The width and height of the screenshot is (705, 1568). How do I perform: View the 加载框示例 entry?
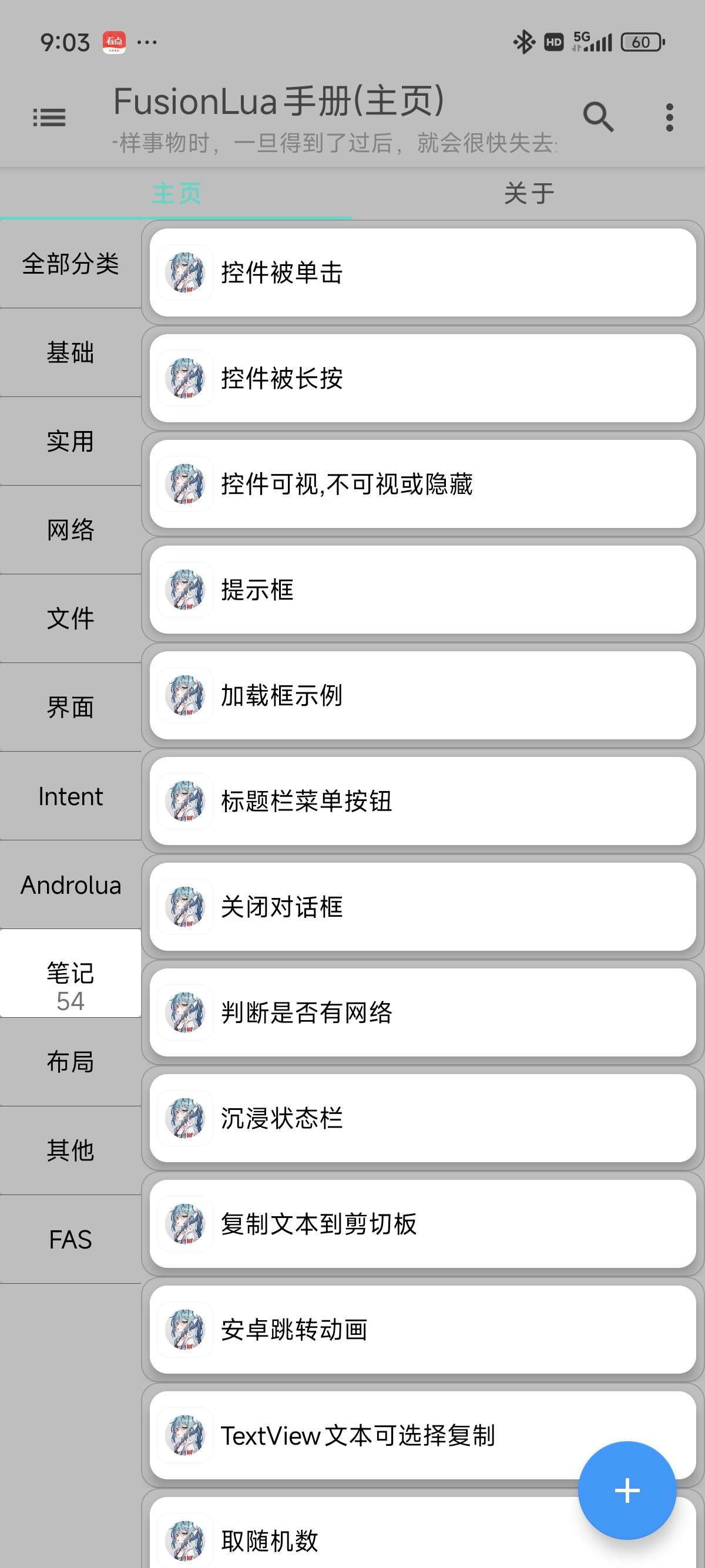(x=422, y=695)
